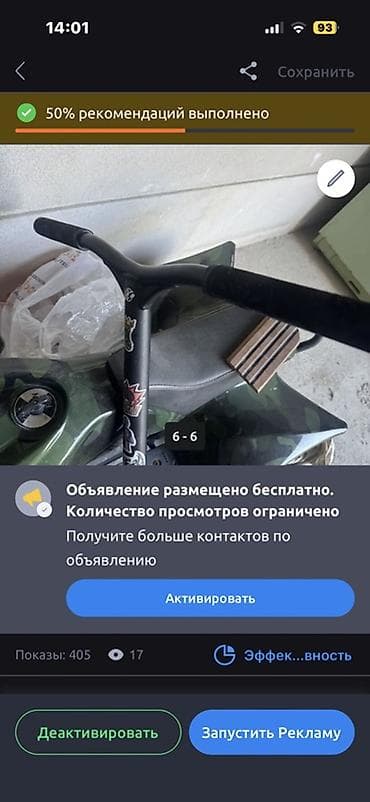
Task: Launch ads with Запустить Рекламу
Action: click(x=271, y=732)
